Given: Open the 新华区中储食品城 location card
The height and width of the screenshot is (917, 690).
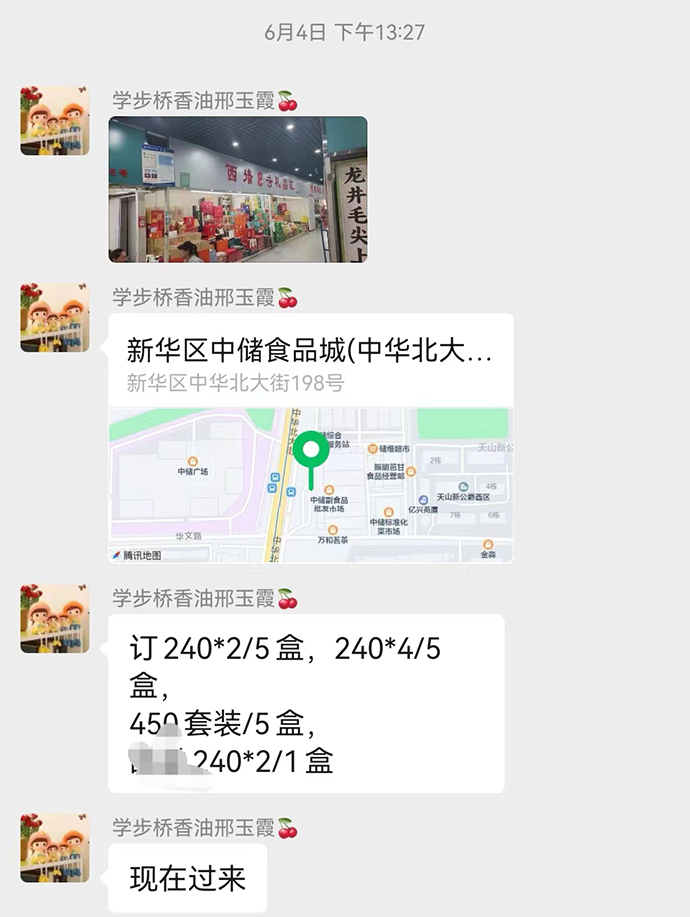Looking at the screenshot, I should 310,438.
